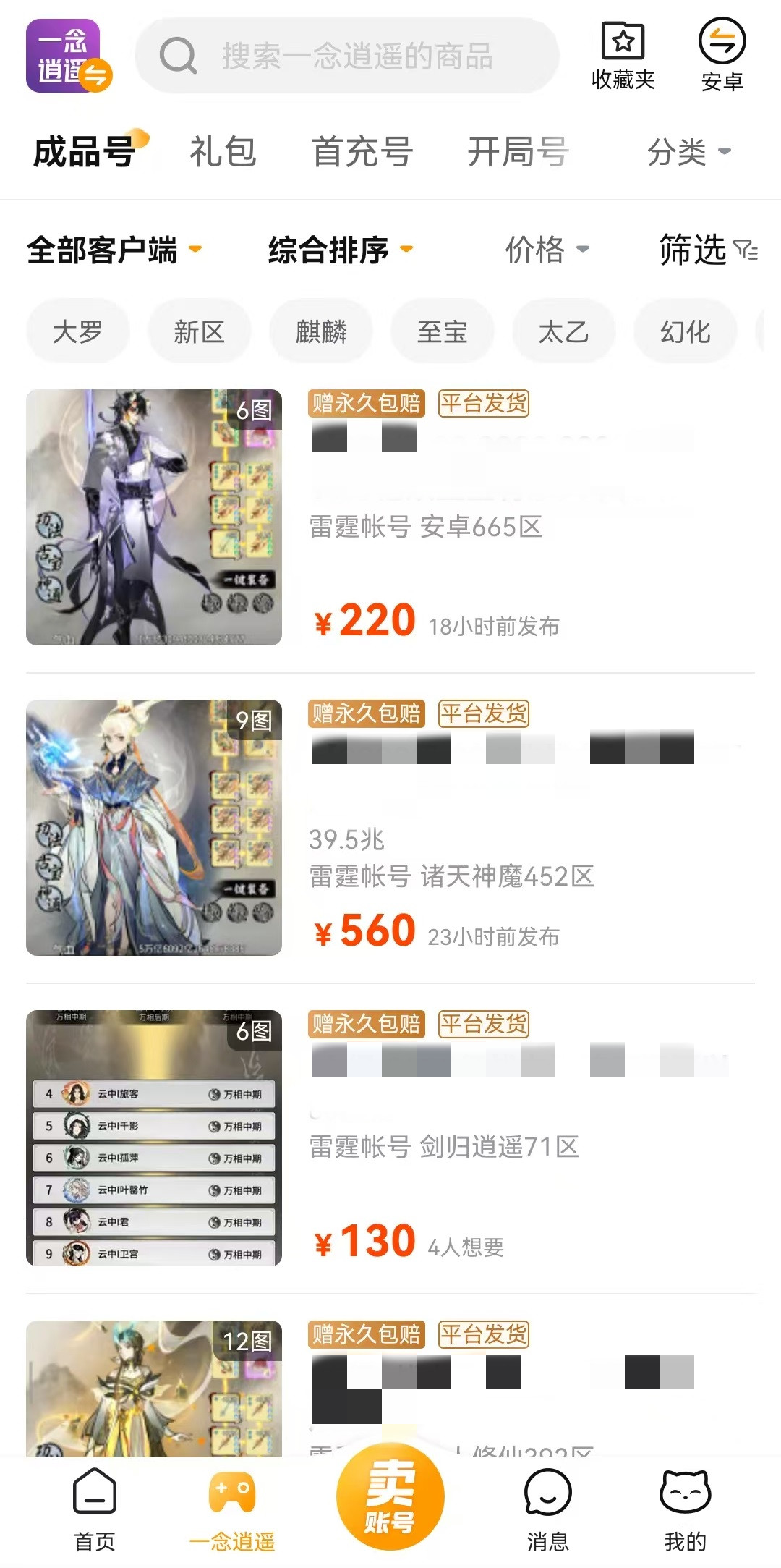Switch to the 首充号 tab

click(362, 152)
